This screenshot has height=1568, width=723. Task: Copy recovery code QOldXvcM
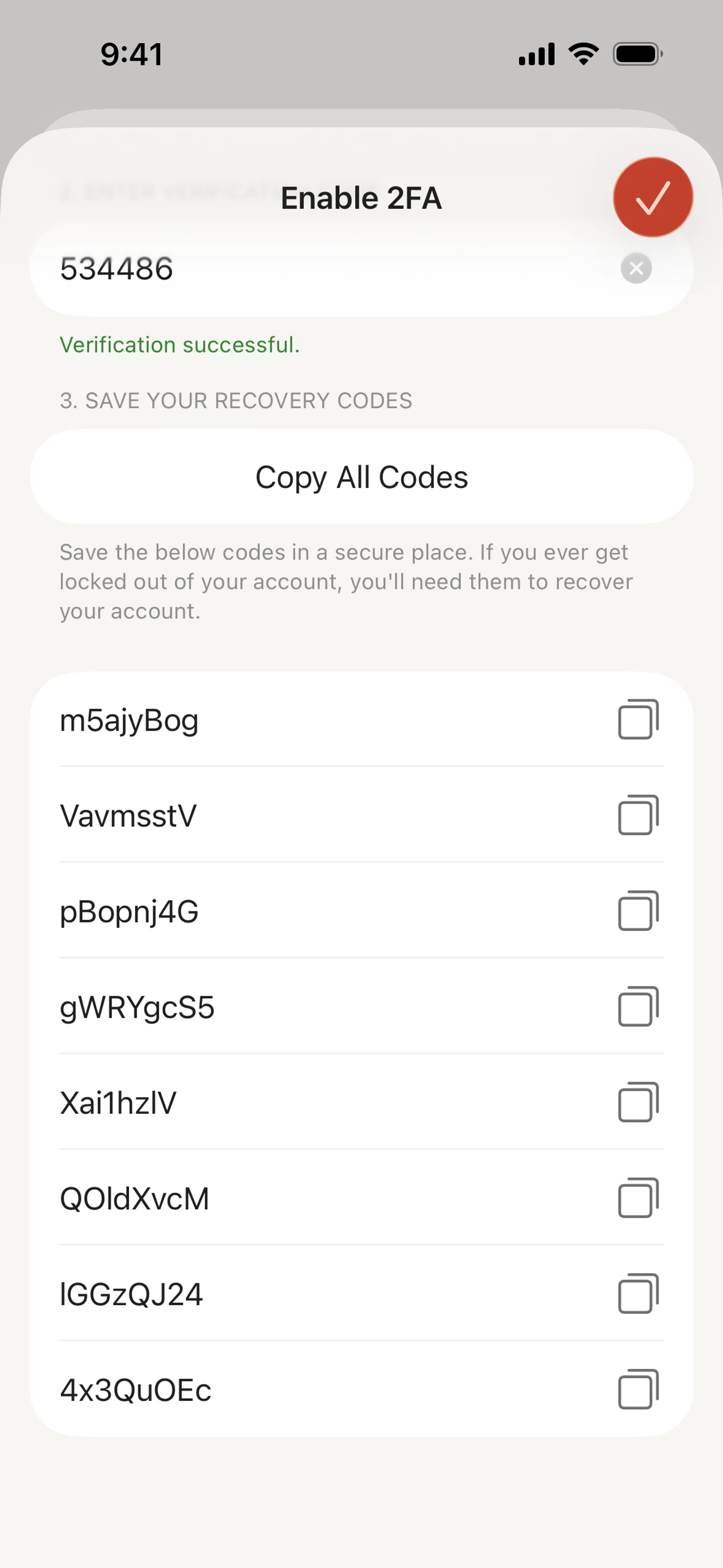[638, 1198]
